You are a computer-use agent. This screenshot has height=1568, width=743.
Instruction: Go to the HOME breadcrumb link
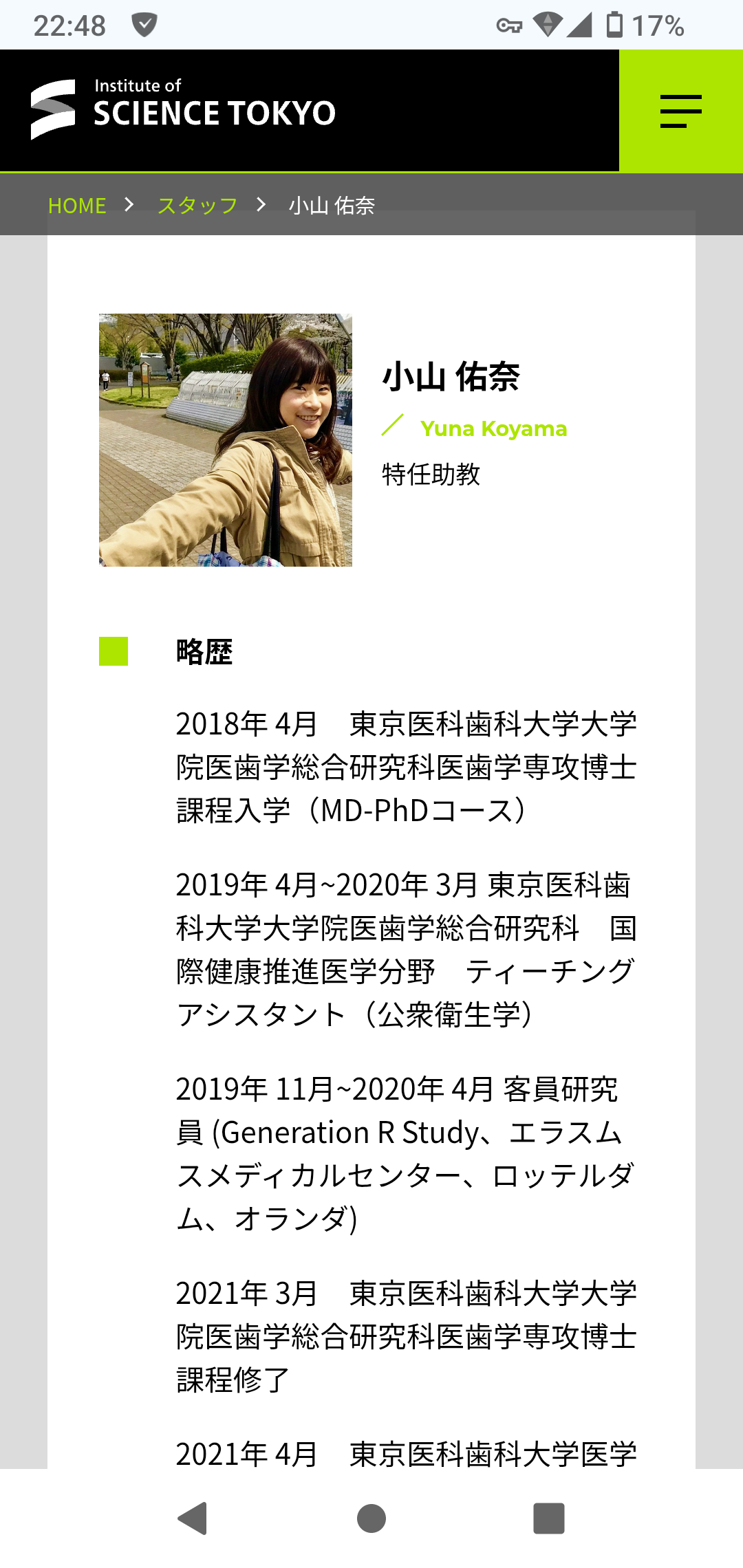(x=77, y=206)
